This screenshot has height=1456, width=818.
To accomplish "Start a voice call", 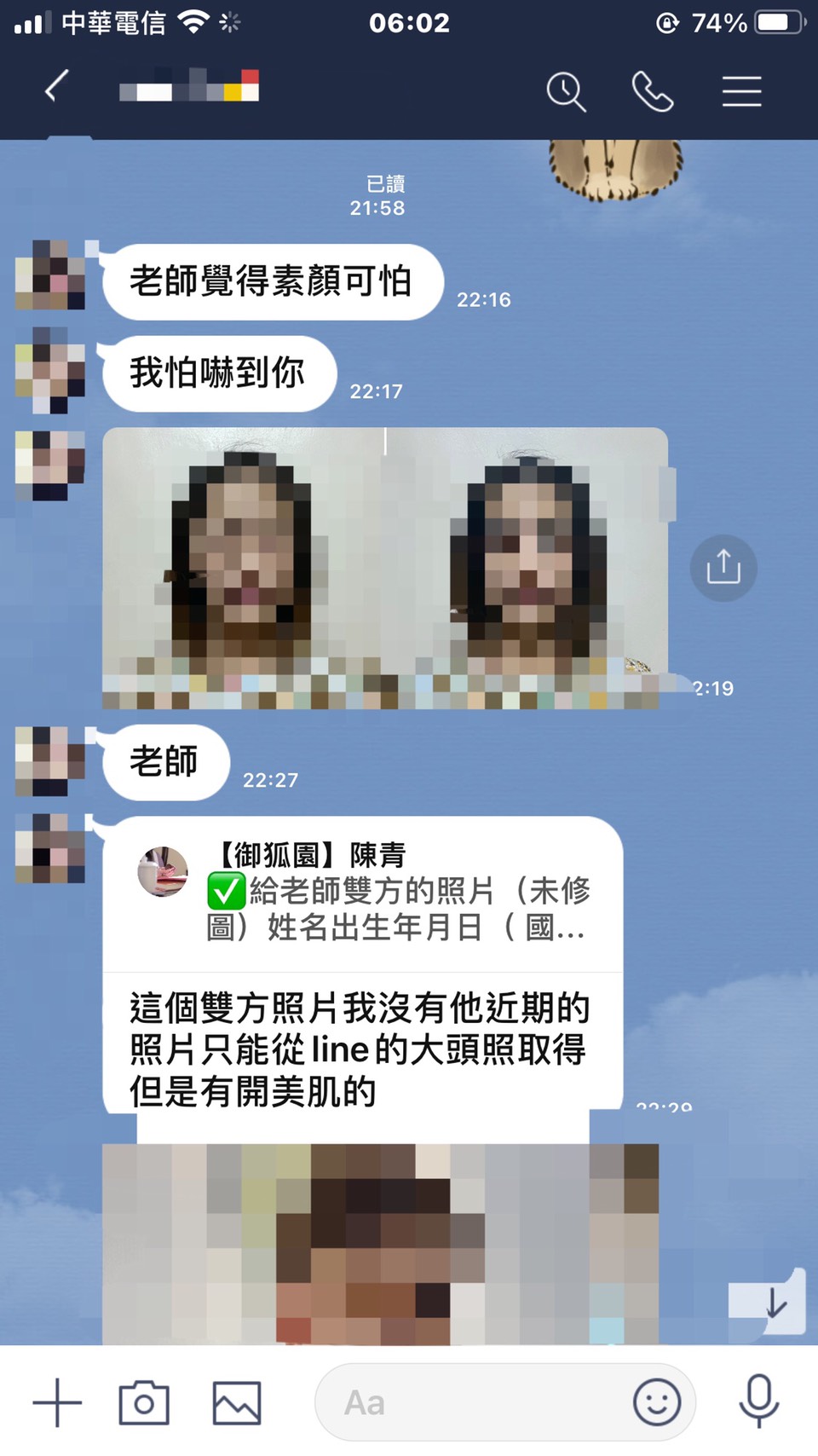I will [x=653, y=91].
